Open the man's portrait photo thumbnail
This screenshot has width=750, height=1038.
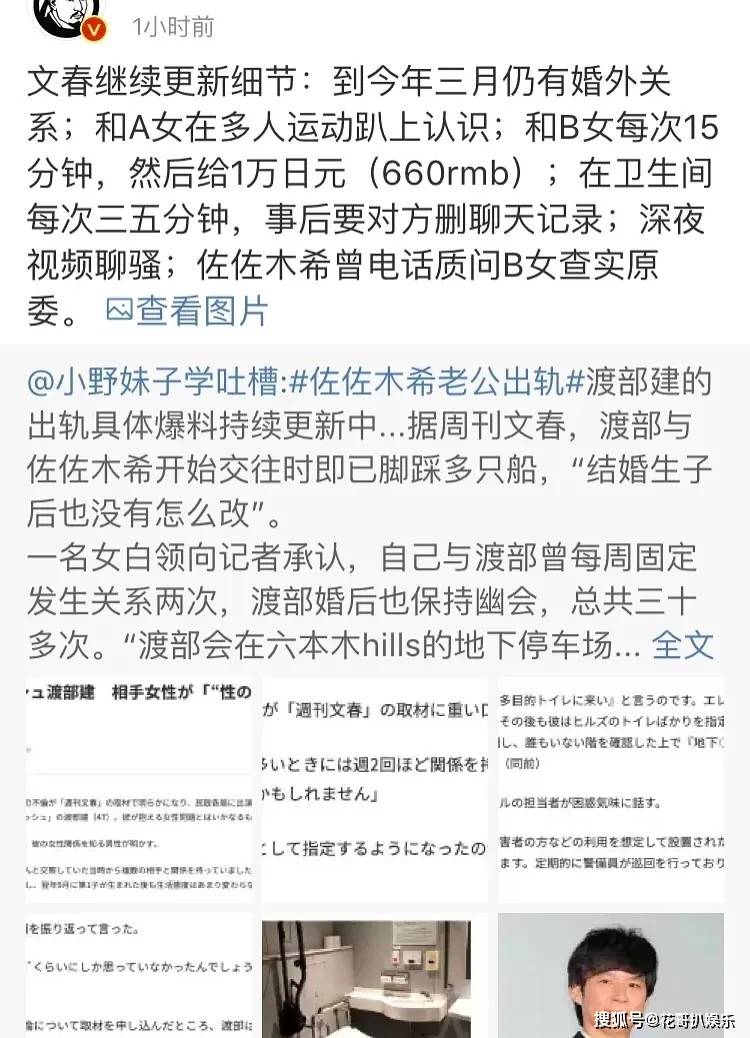point(610,975)
